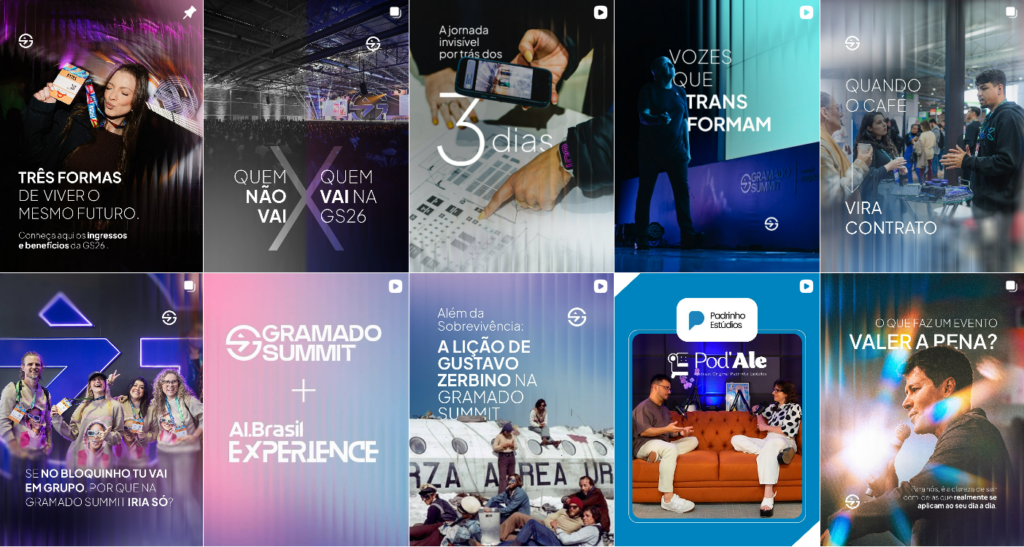The height and width of the screenshot is (547, 1024).
Task: Play the Vozes que transformam reel
Action: coord(716,136)
